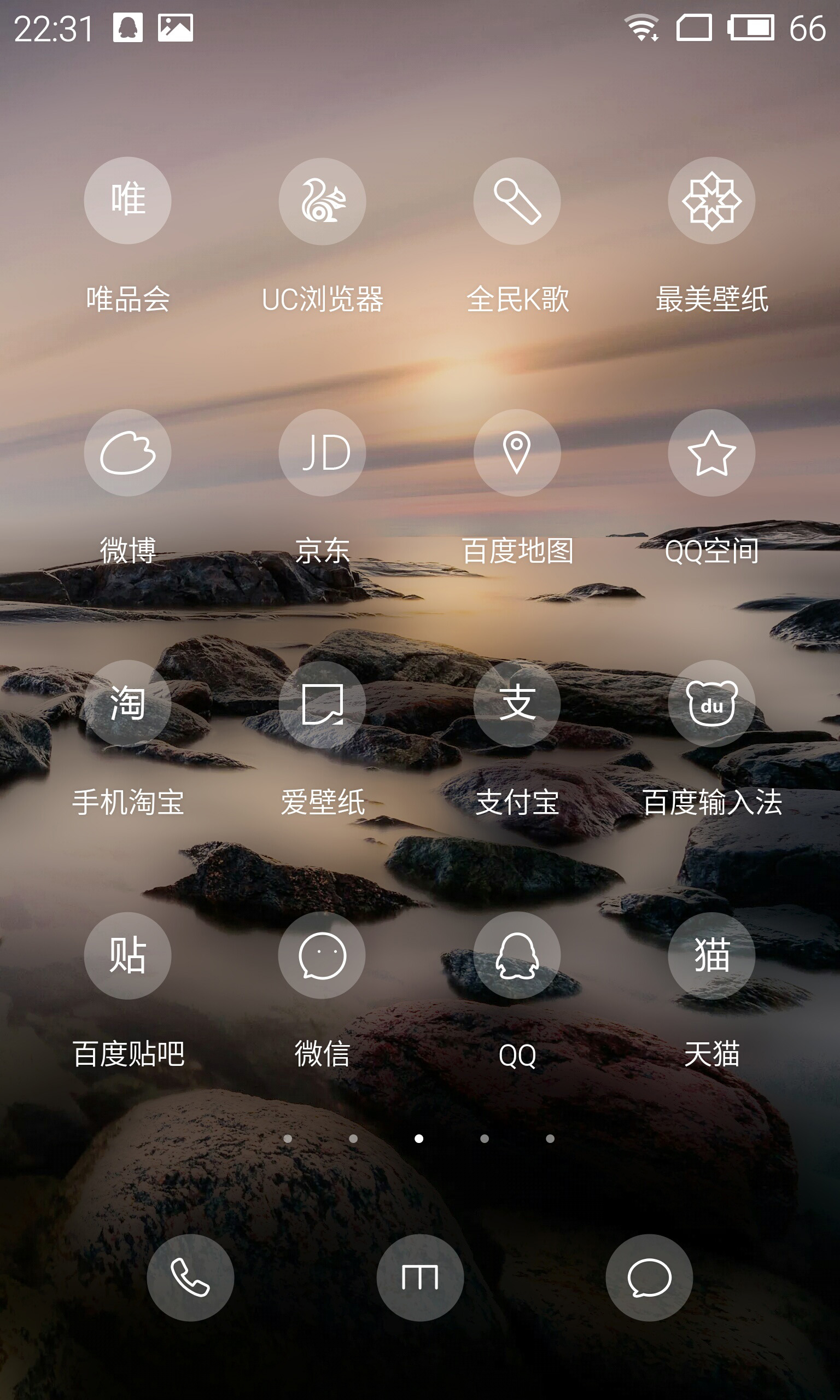
Task: Open 手机淘宝 shopping app
Action: coord(127,703)
